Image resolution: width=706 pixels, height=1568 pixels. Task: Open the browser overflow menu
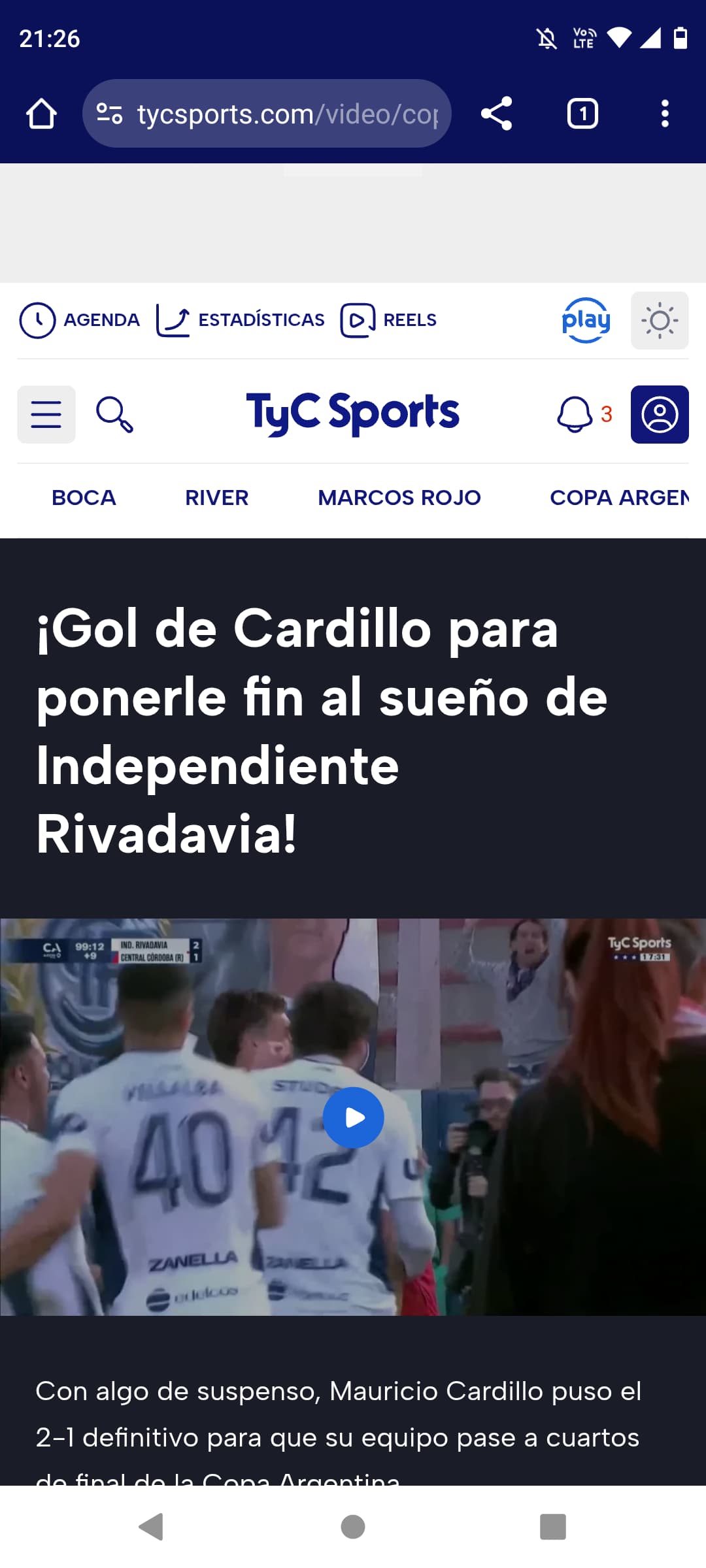pyautogui.click(x=665, y=114)
